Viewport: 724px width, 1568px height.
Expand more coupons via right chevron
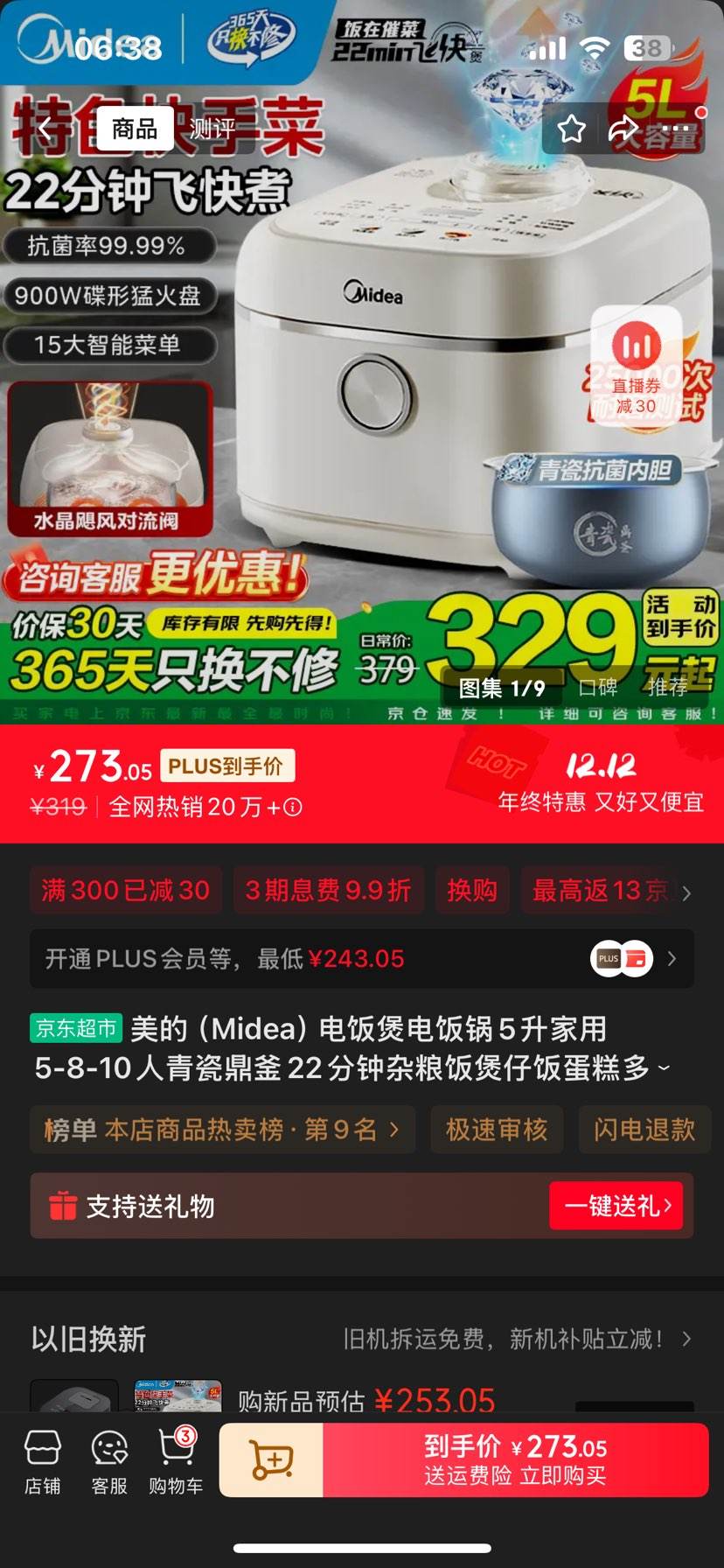click(690, 892)
